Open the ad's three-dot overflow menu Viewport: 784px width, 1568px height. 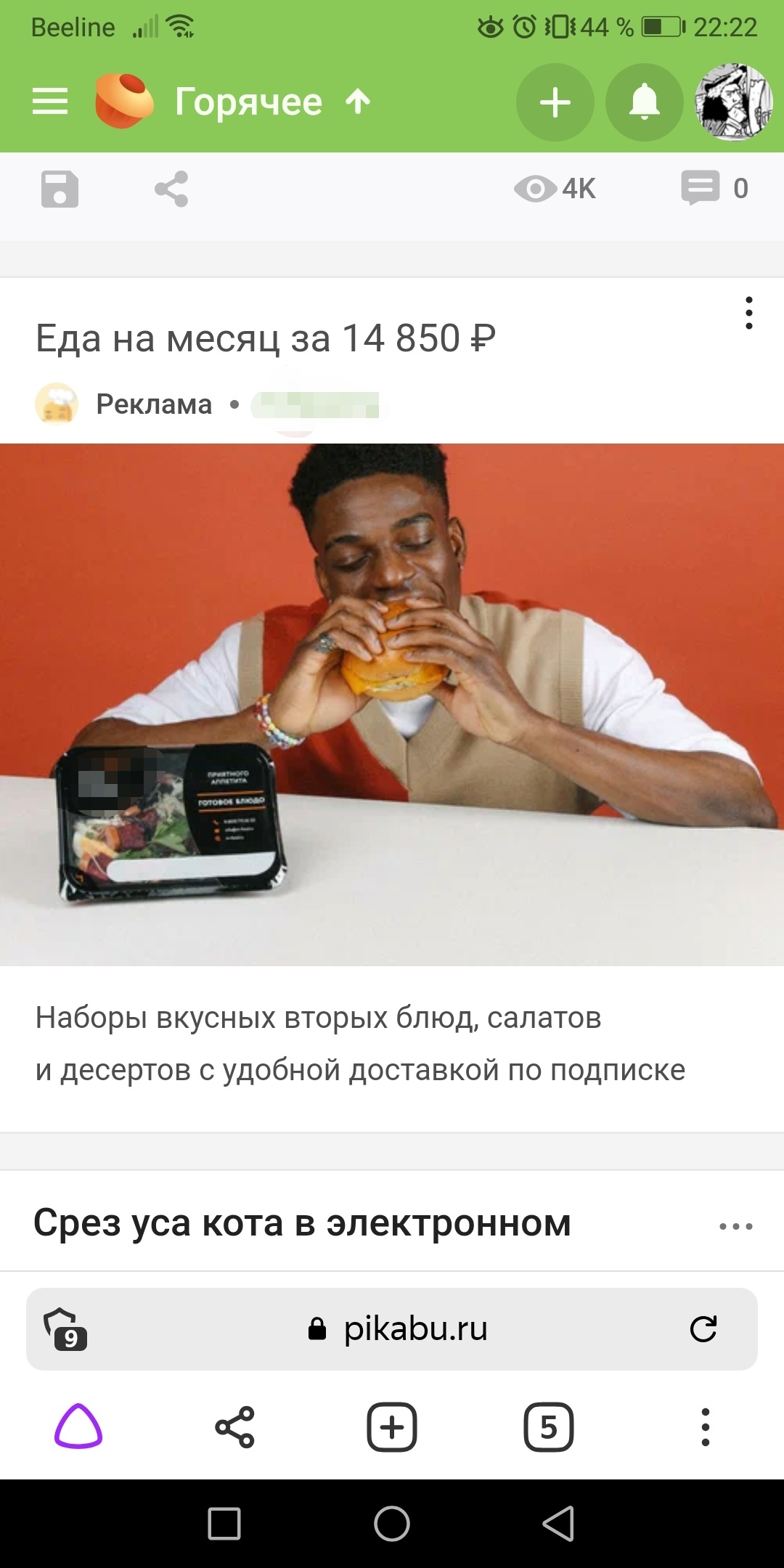(748, 313)
